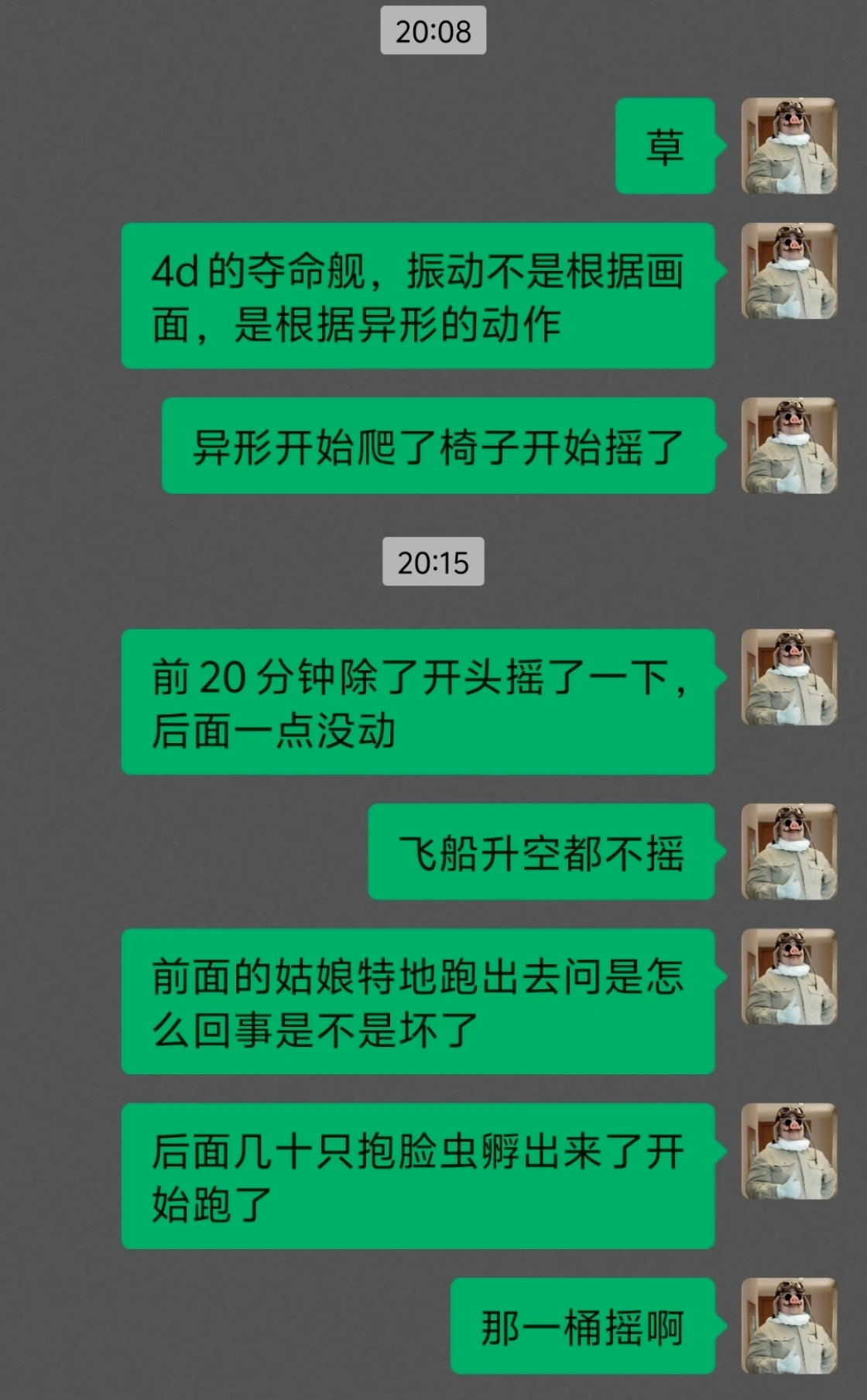This screenshot has height=1400, width=867.
Task: Tap avatar next to '异形开始爬了椅子开始摇了'
Action: click(x=789, y=446)
